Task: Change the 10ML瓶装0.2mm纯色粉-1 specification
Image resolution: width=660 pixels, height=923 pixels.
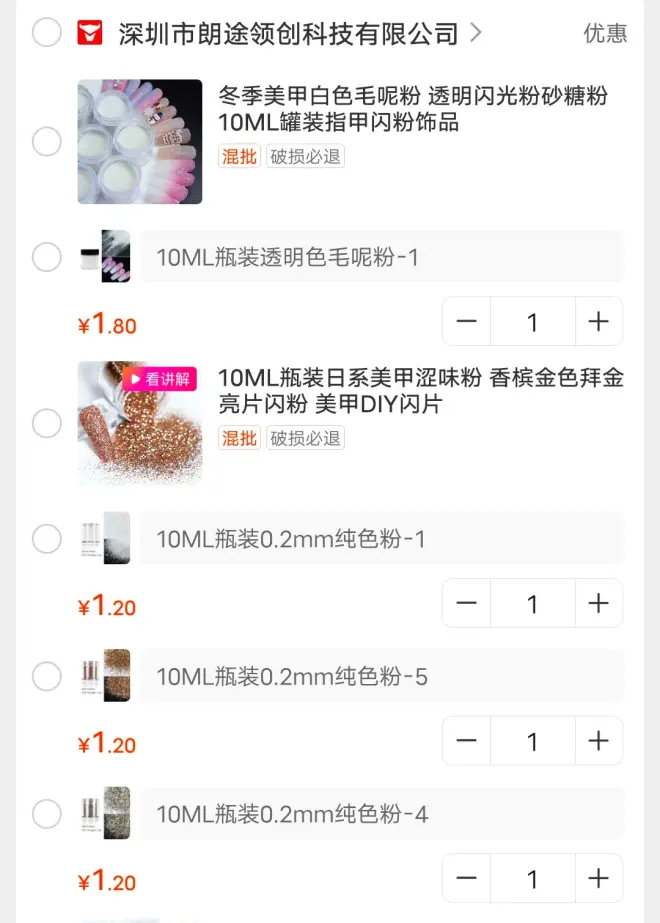Action: 380,539
